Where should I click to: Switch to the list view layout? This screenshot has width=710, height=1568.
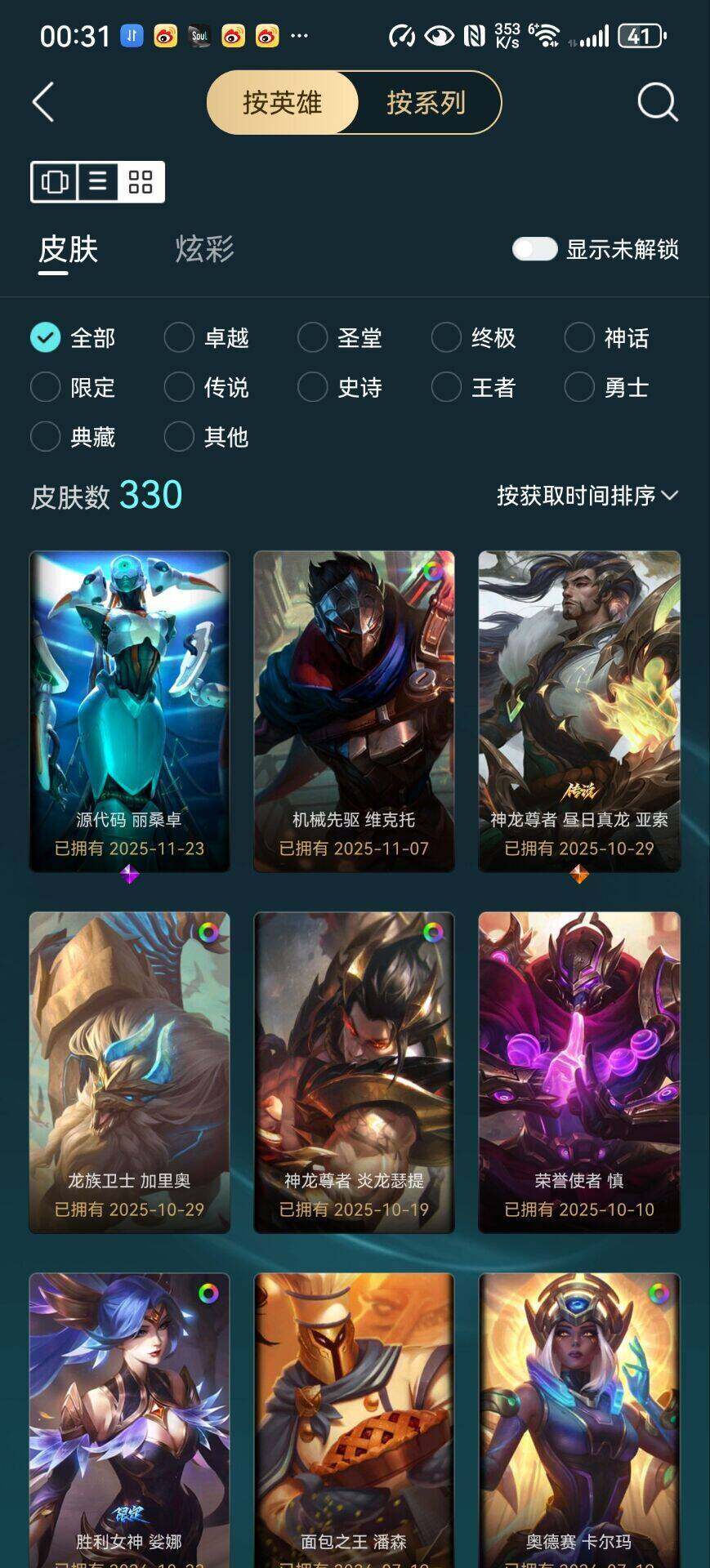point(98,181)
